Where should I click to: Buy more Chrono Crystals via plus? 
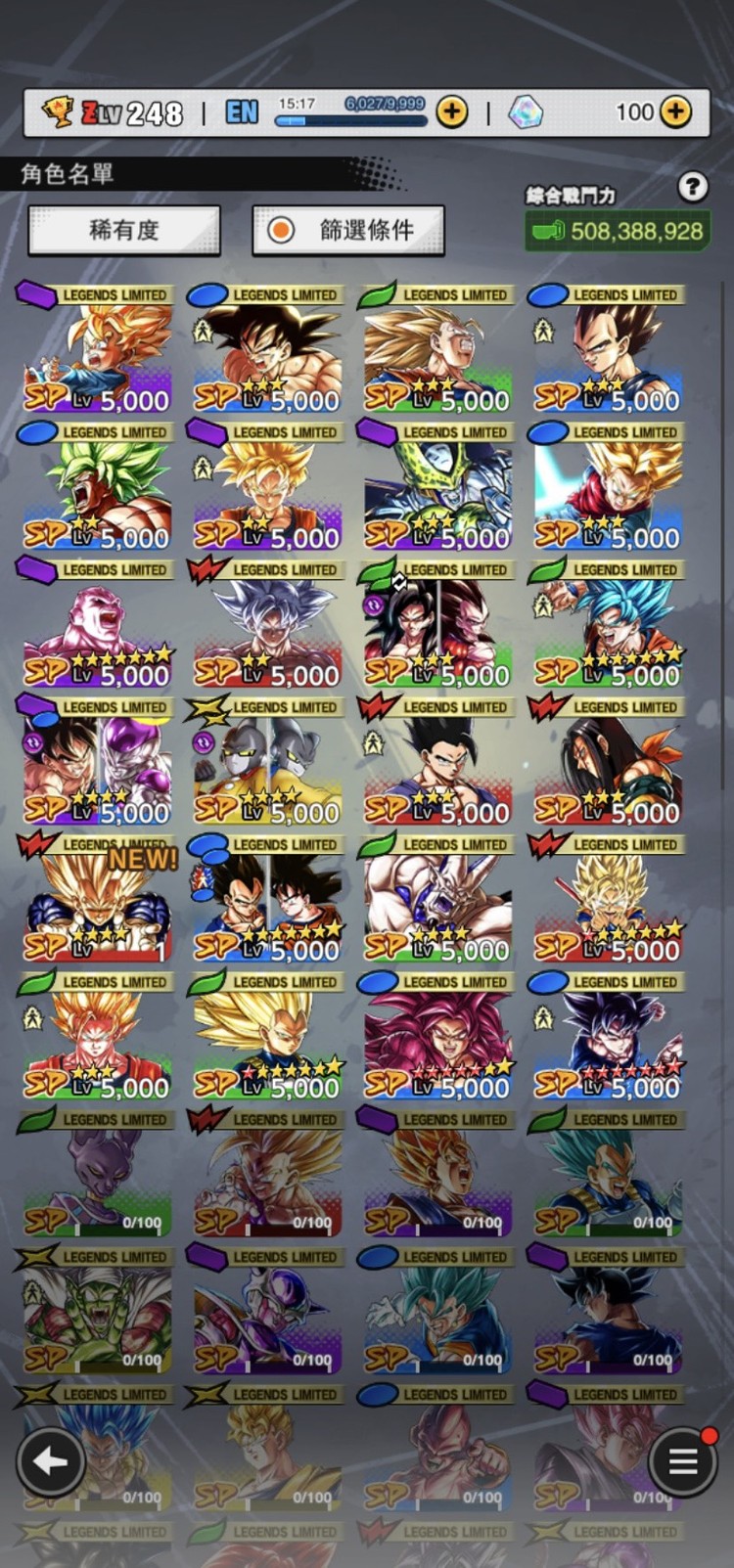[x=675, y=112]
